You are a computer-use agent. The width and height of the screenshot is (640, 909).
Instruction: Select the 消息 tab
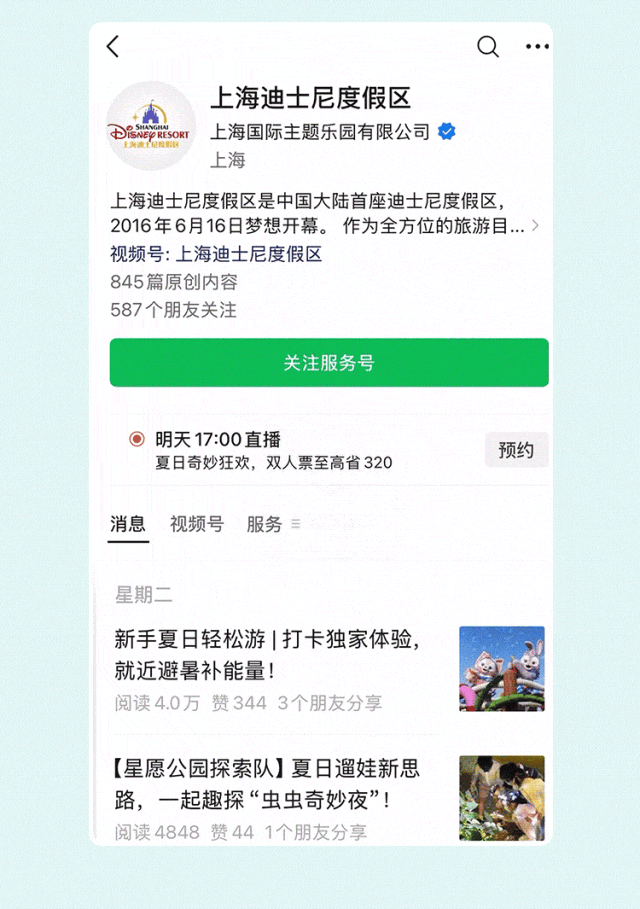[128, 524]
